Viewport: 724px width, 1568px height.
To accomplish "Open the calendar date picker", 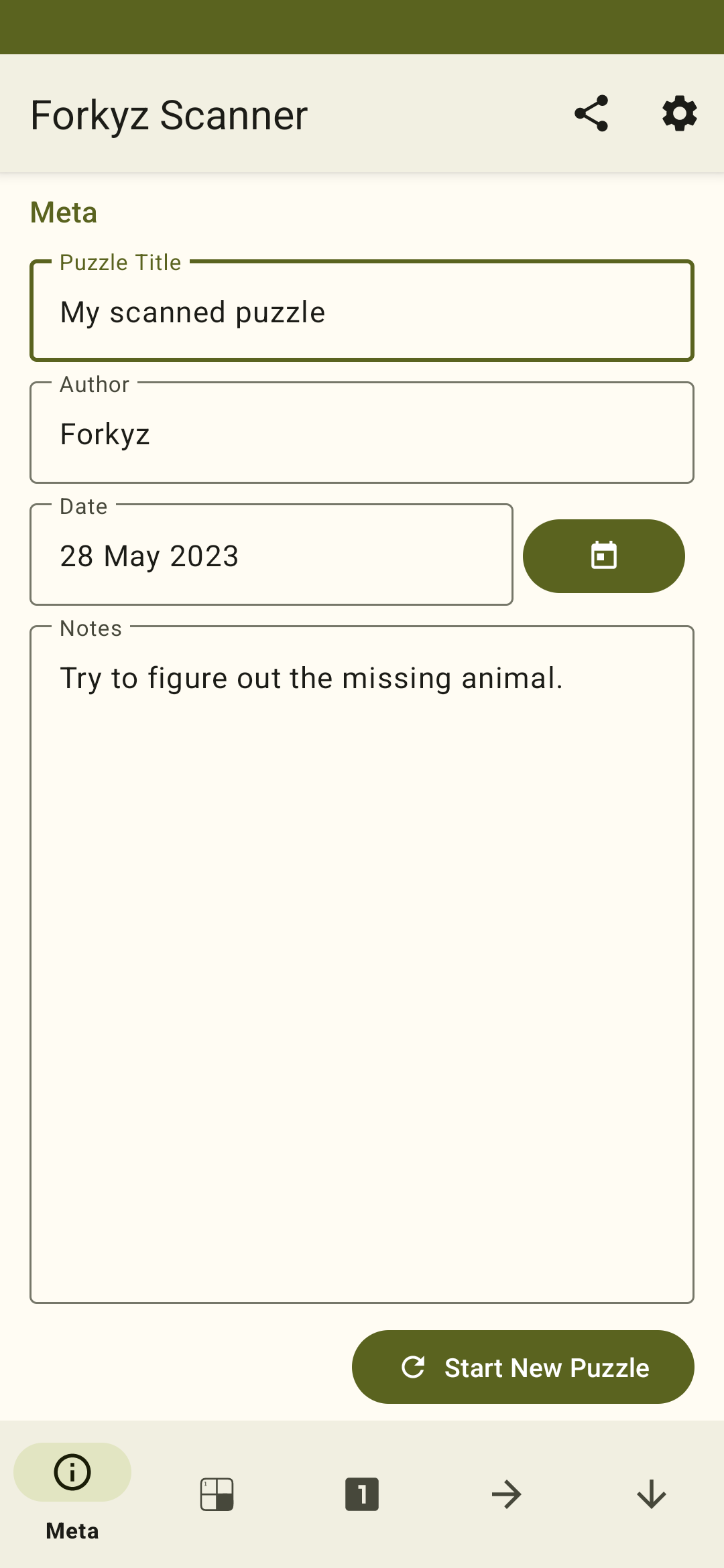I will point(604,556).
